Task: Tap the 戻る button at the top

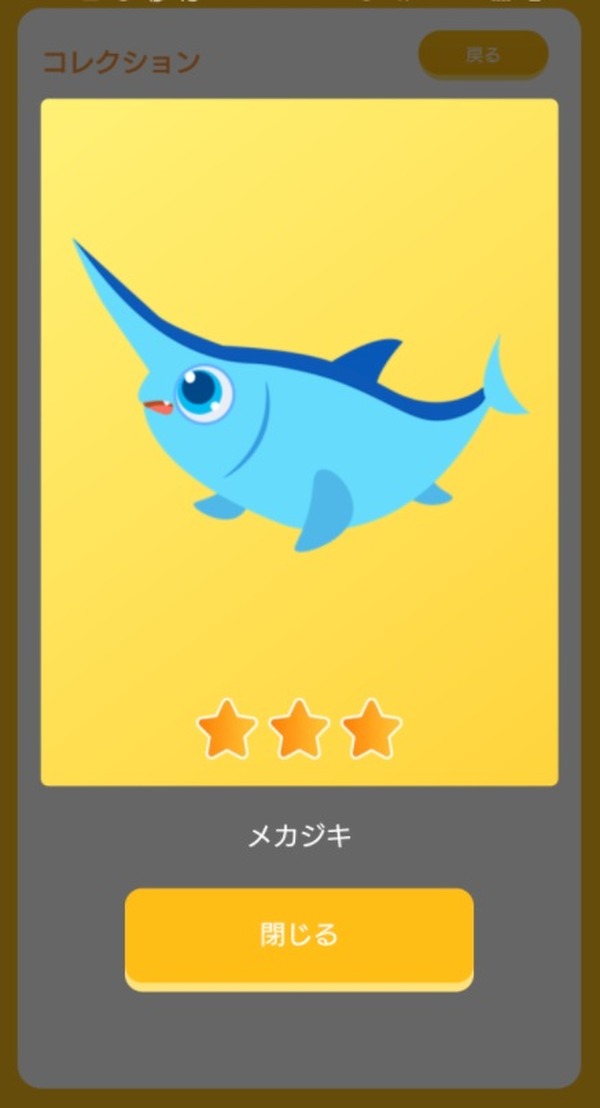Action: [483, 54]
